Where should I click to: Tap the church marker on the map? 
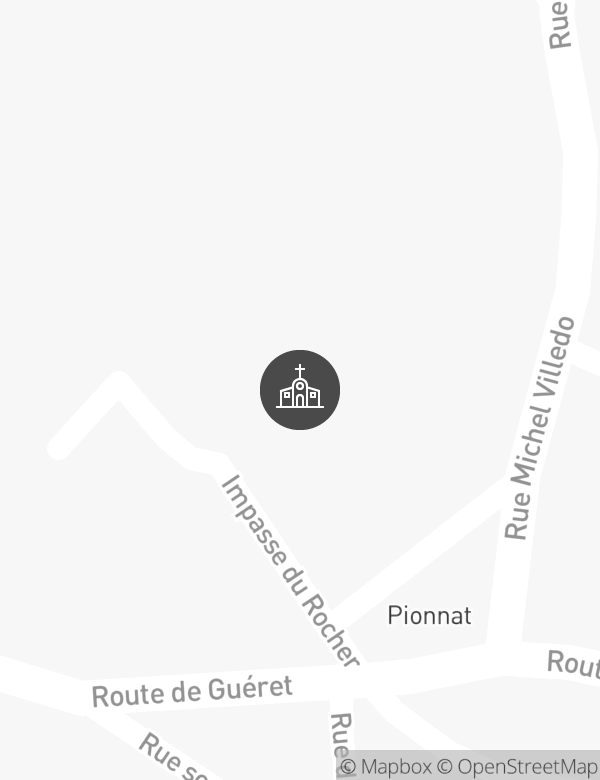pyautogui.click(x=300, y=390)
